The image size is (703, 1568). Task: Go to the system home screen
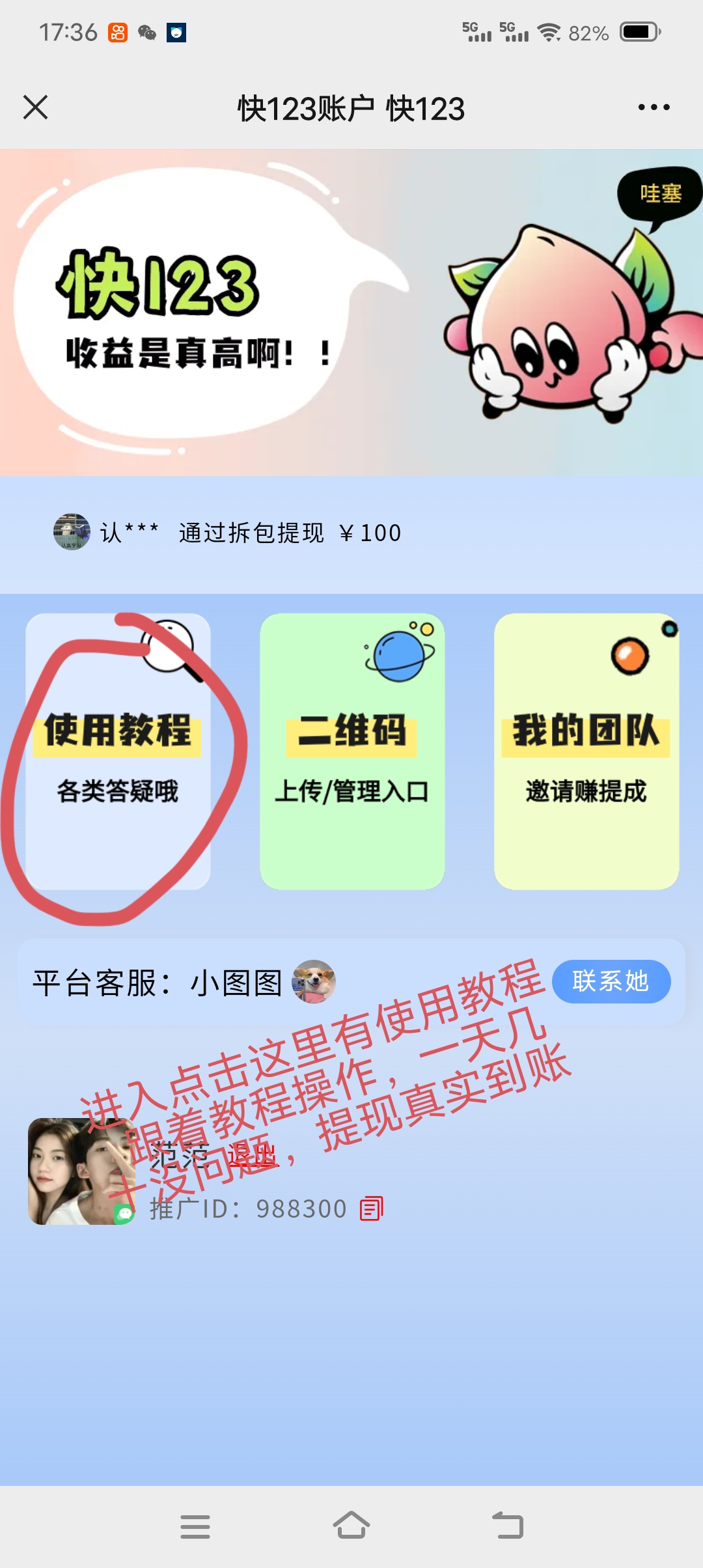coord(351,1525)
